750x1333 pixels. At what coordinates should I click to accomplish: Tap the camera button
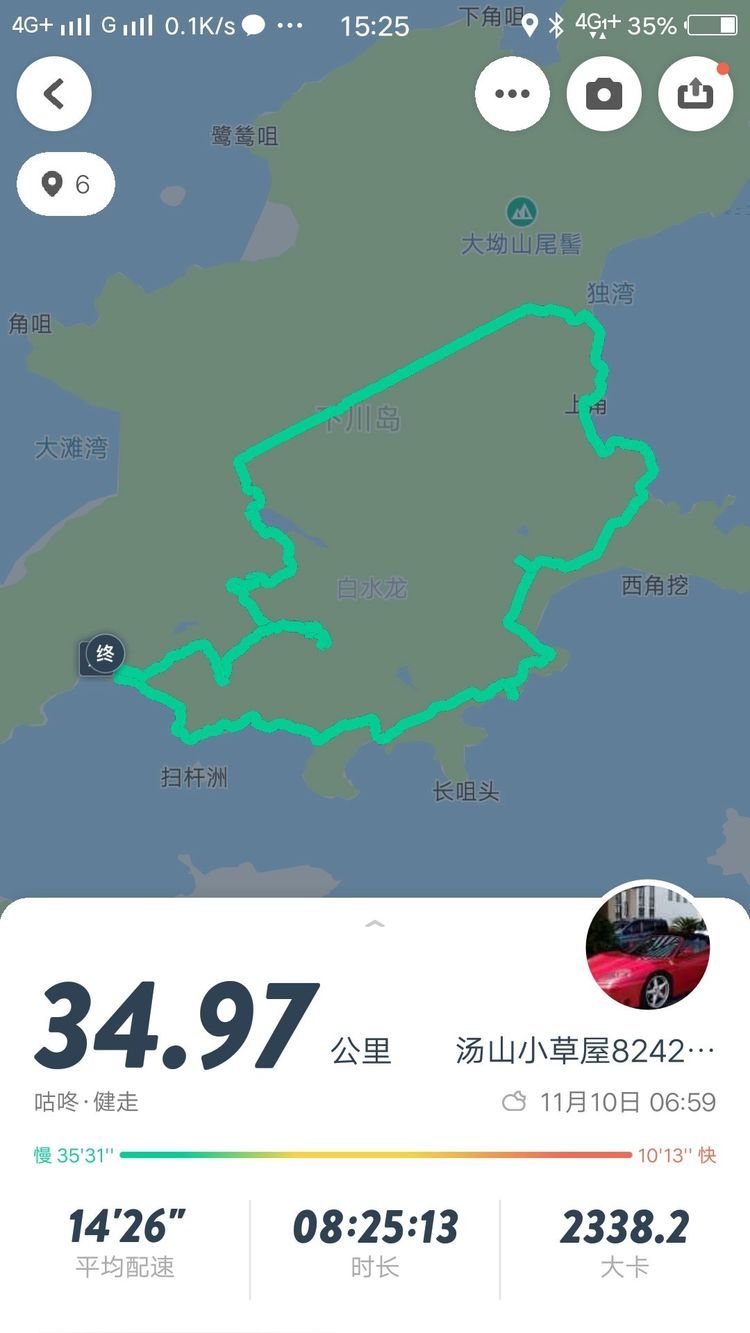(604, 94)
